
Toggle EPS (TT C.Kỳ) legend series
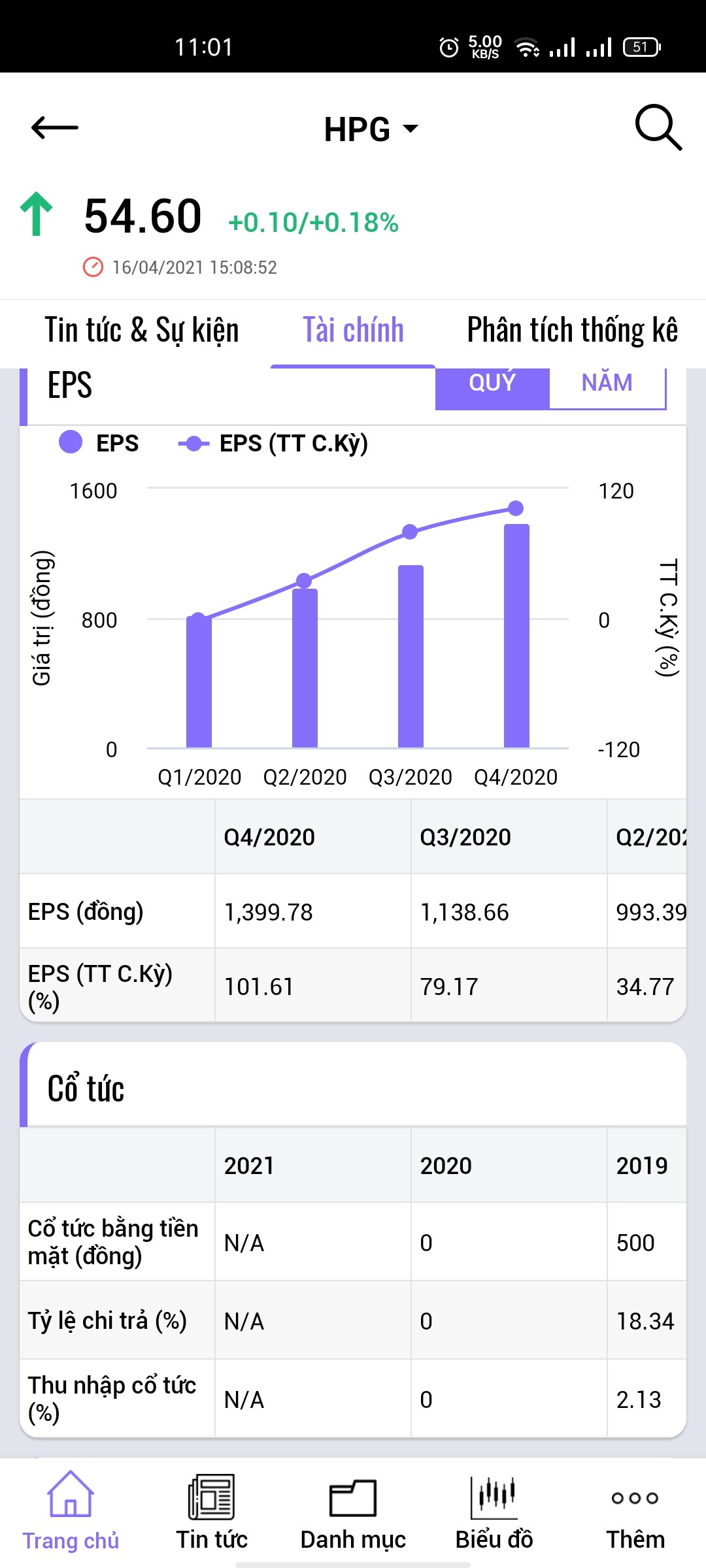[x=273, y=444]
